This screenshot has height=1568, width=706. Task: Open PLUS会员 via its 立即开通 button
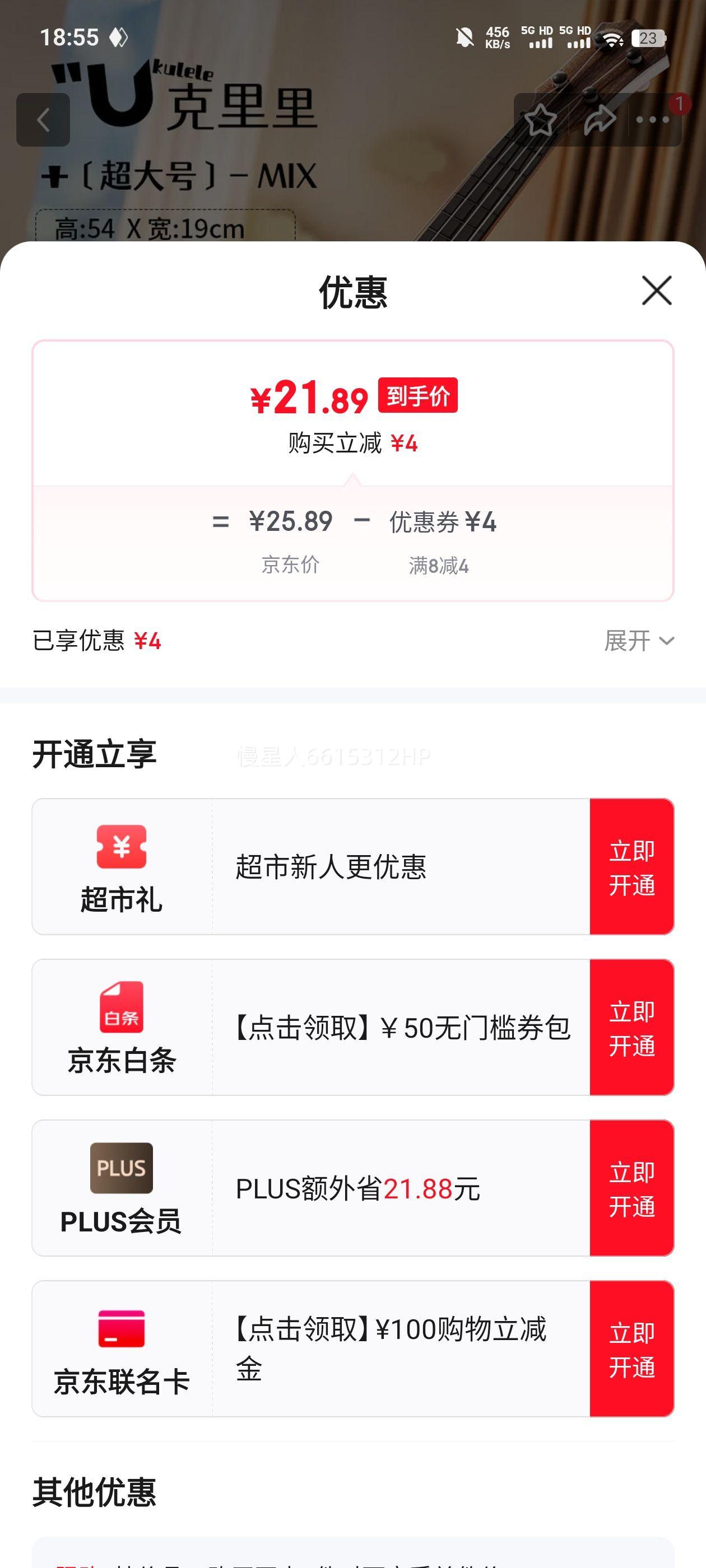coord(631,1188)
